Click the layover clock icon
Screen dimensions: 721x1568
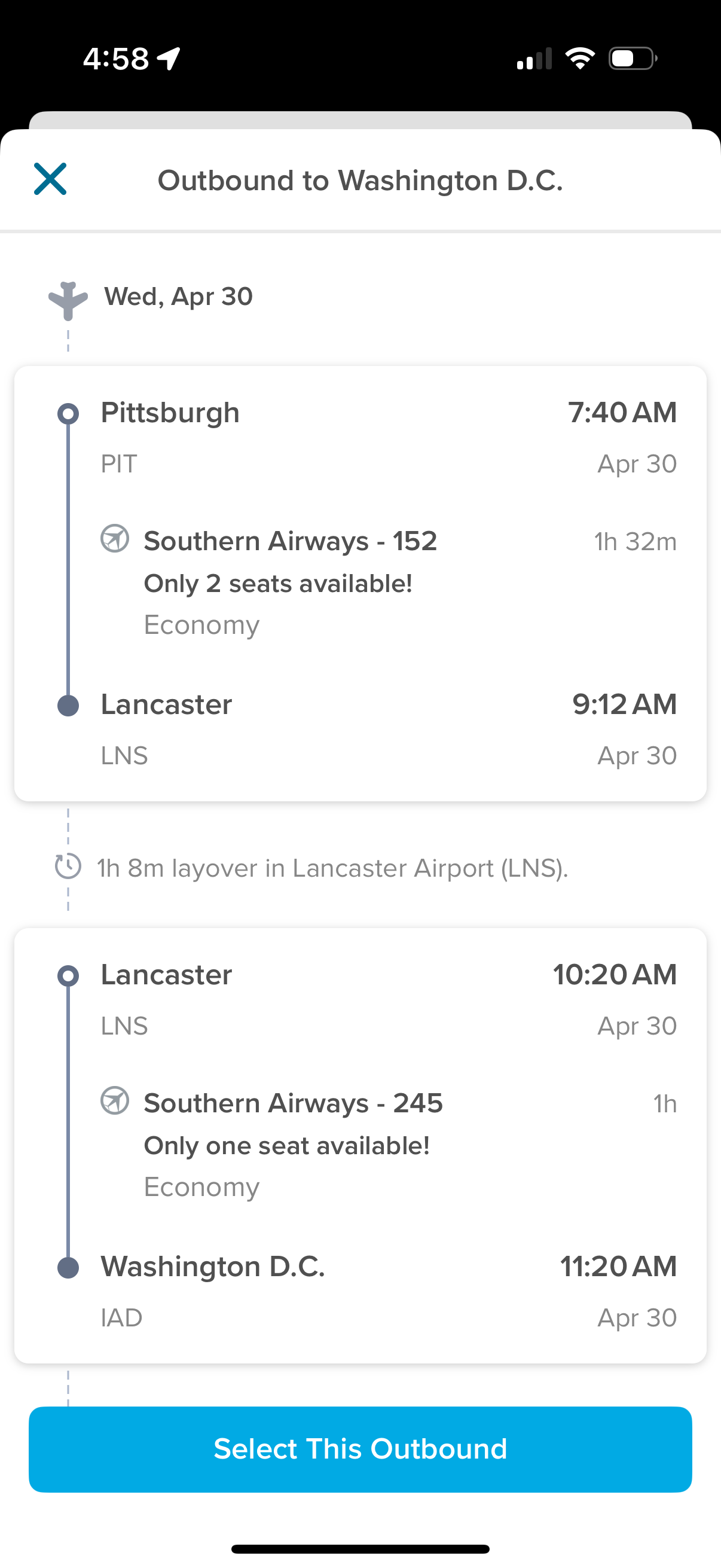68,867
